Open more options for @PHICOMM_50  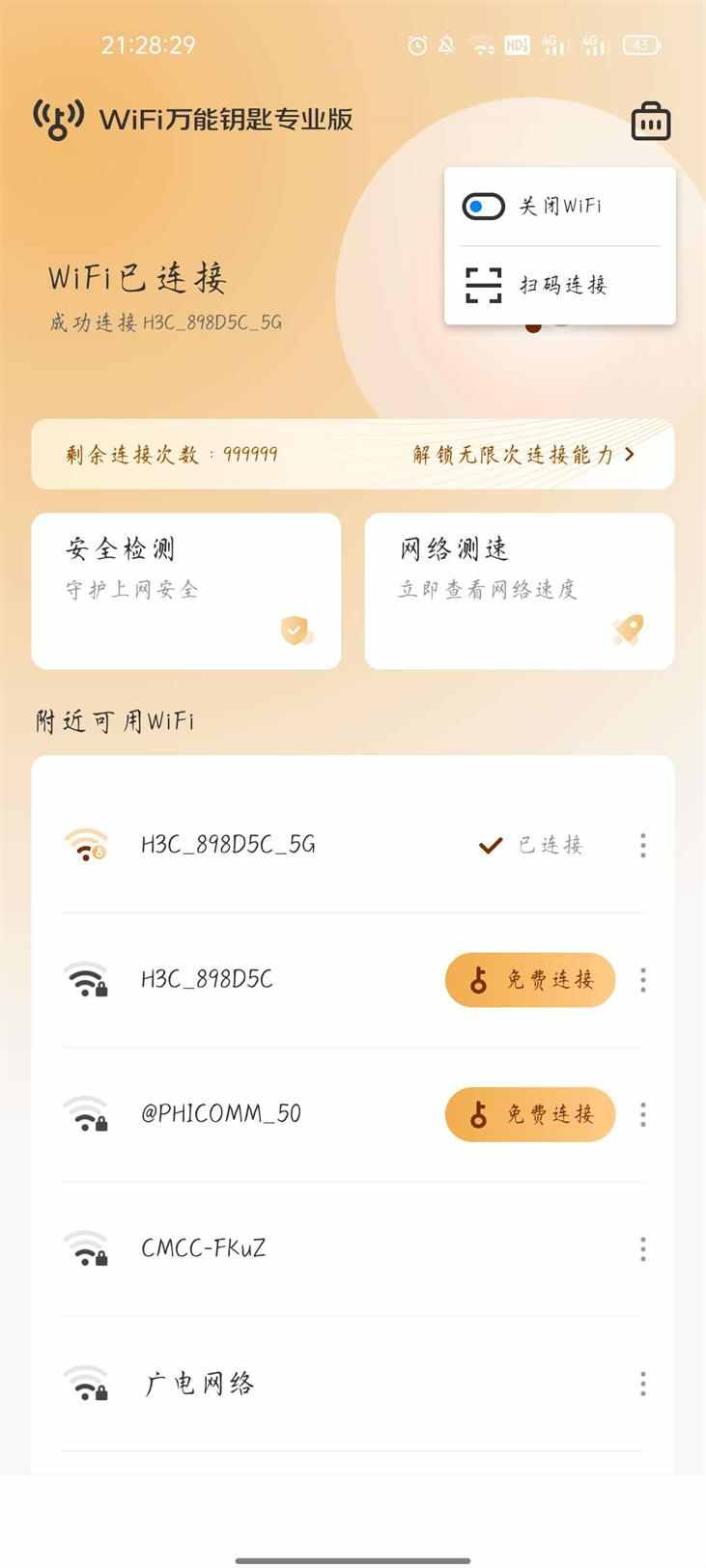643,1115
